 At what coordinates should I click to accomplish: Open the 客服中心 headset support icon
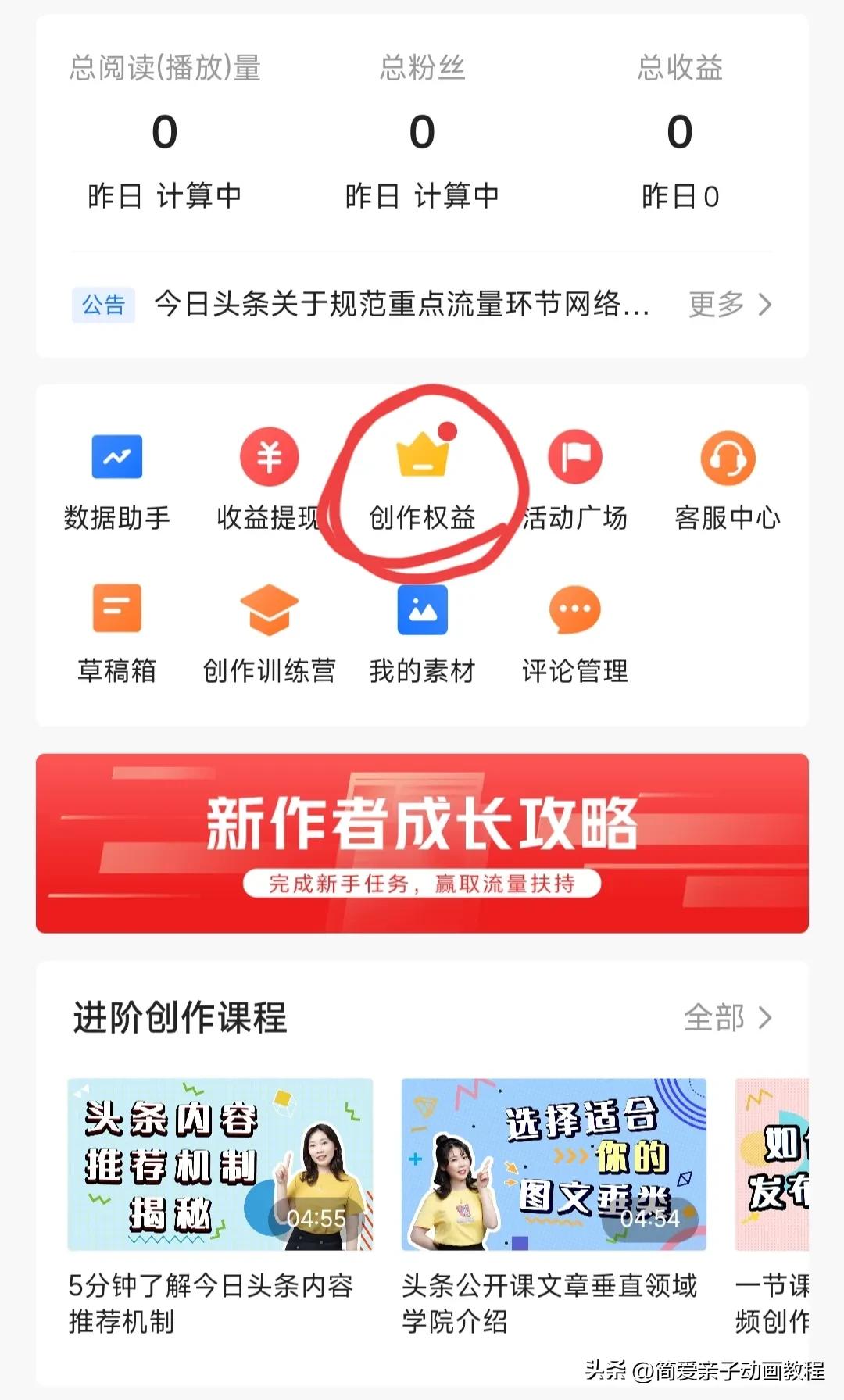[728, 459]
